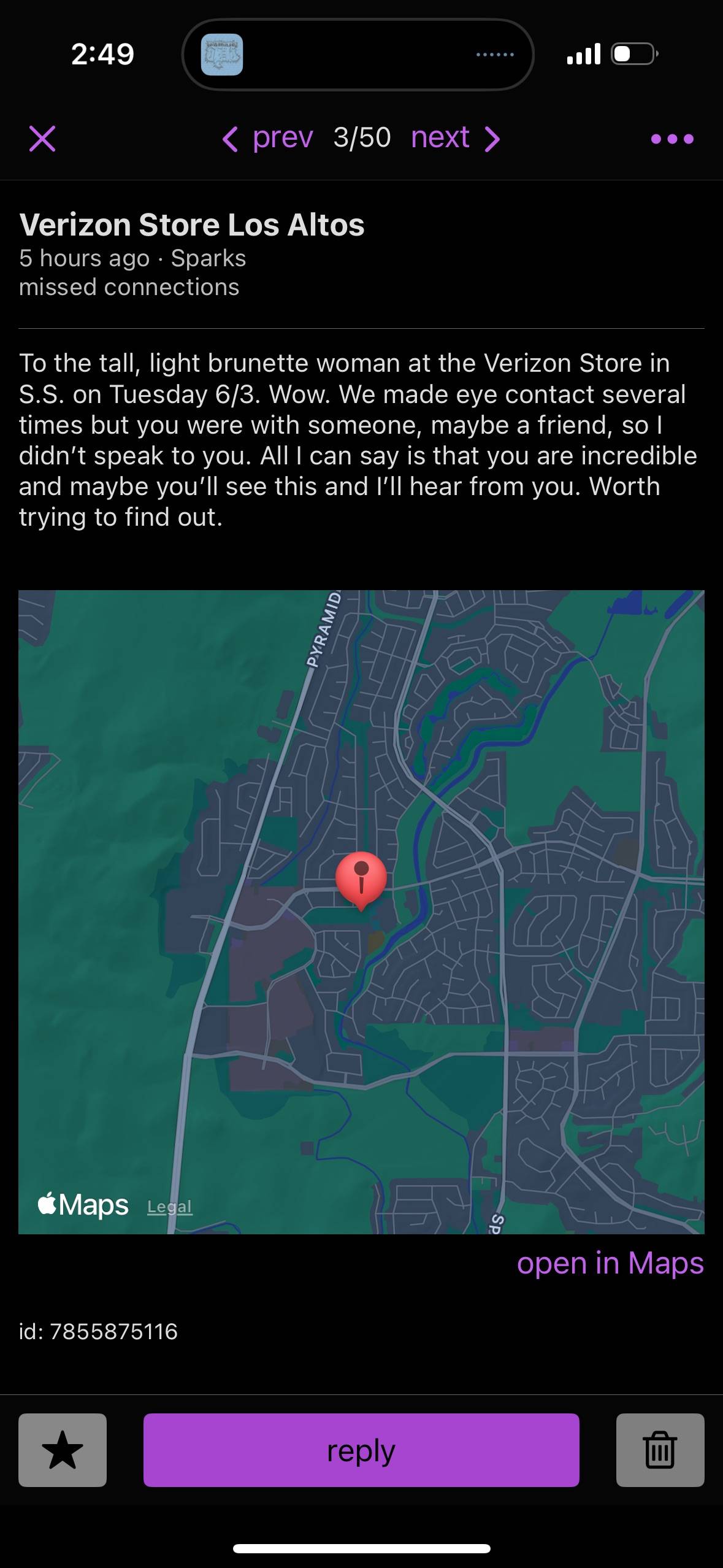Image resolution: width=723 pixels, height=1568 pixels.
Task: Open the Legal link on the map
Action: pyautogui.click(x=170, y=1206)
